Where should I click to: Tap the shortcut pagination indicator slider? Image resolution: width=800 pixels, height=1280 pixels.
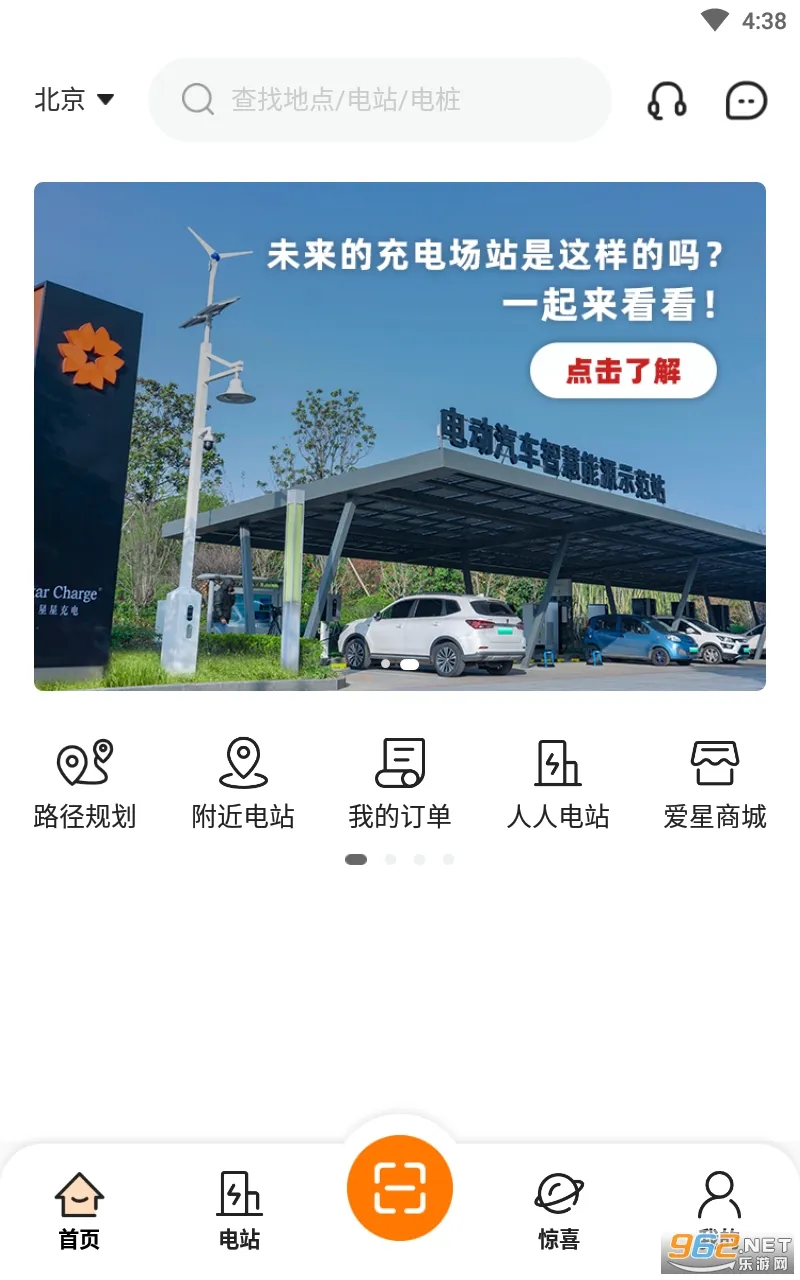tap(356, 859)
